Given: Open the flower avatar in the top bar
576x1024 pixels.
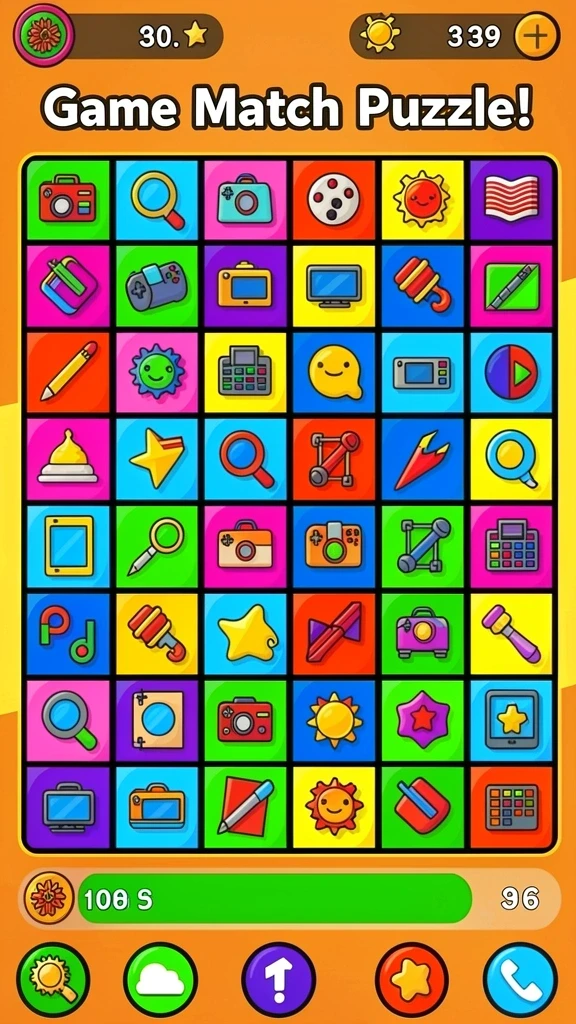Looking at the screenshot, I should tap(44, 35).
